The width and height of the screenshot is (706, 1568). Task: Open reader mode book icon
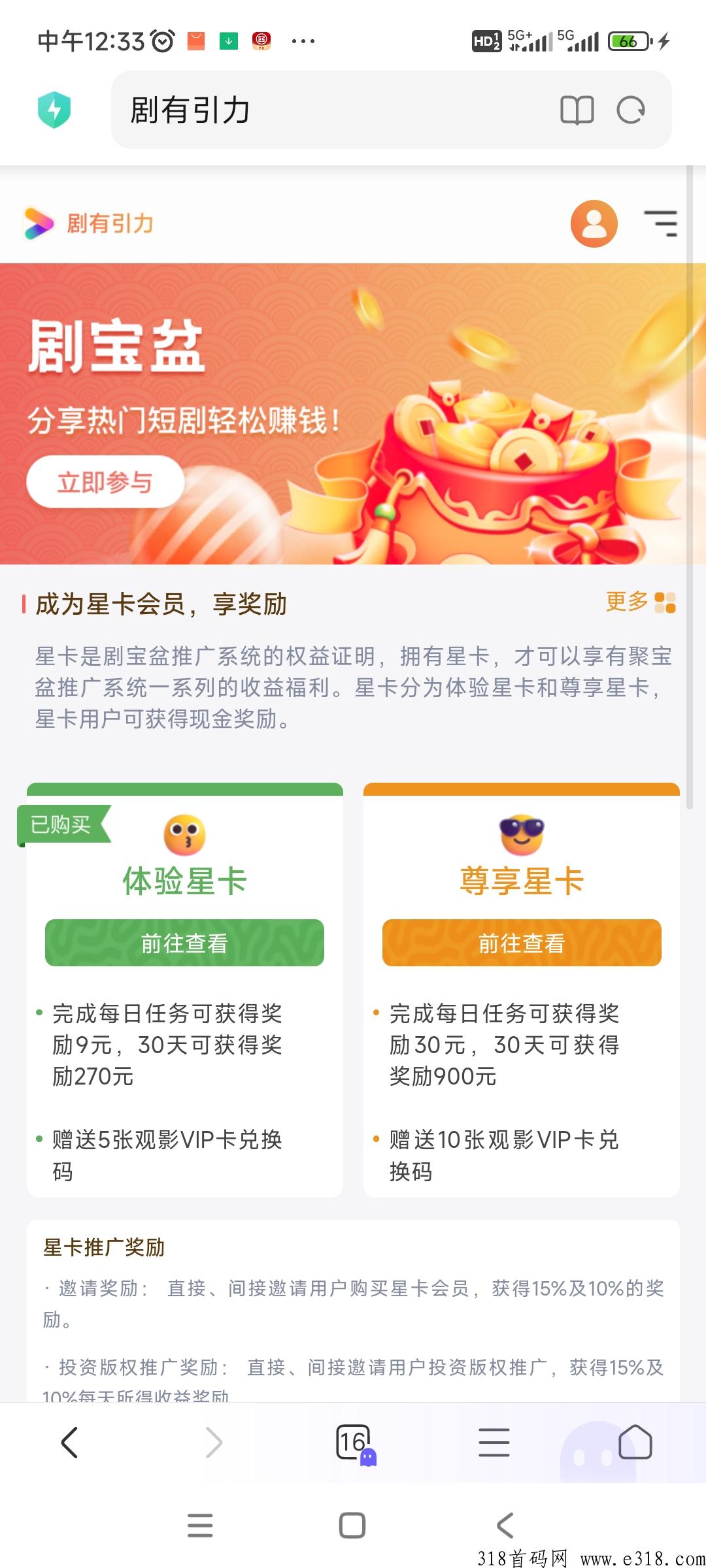pyautogui.click(x=577, y=110)
